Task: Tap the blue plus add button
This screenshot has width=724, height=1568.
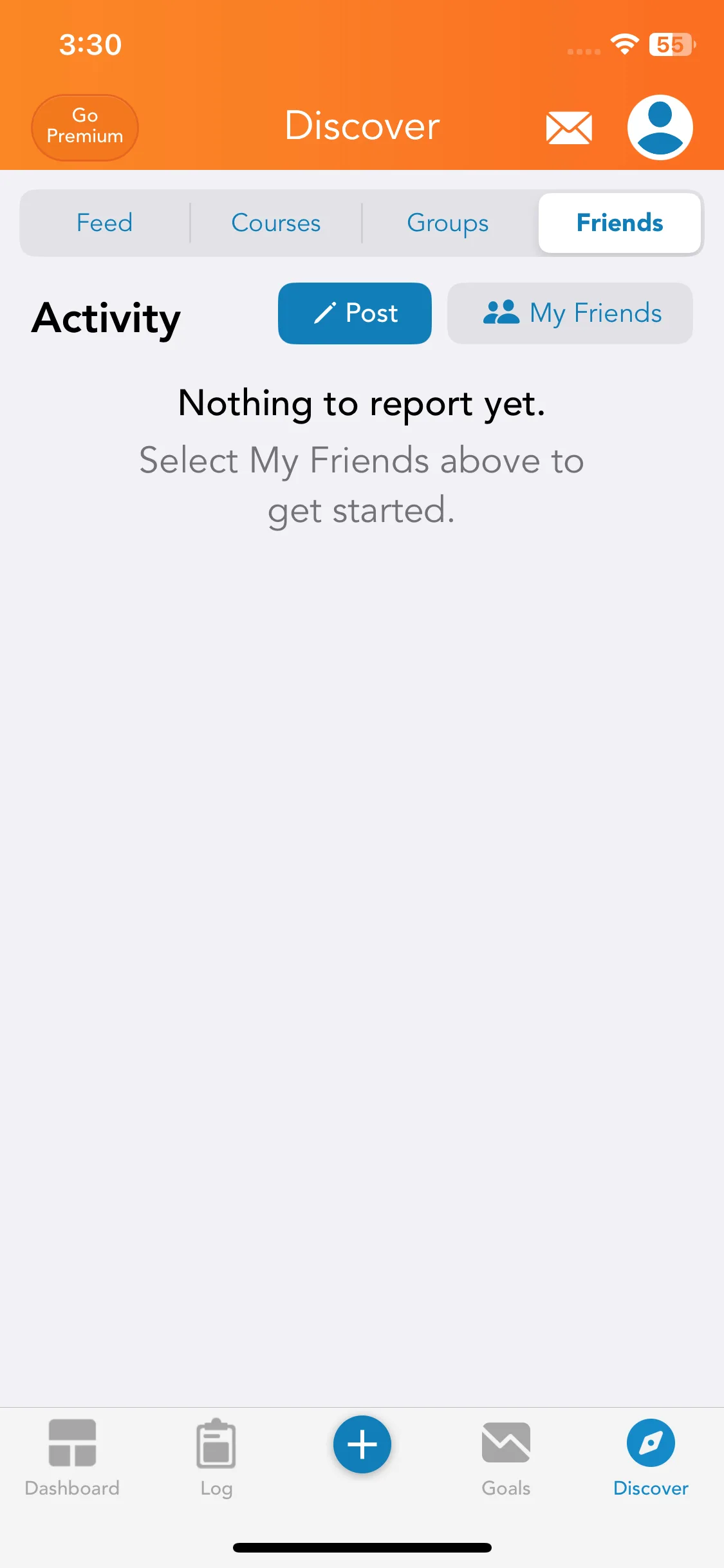Action: 362,1444
